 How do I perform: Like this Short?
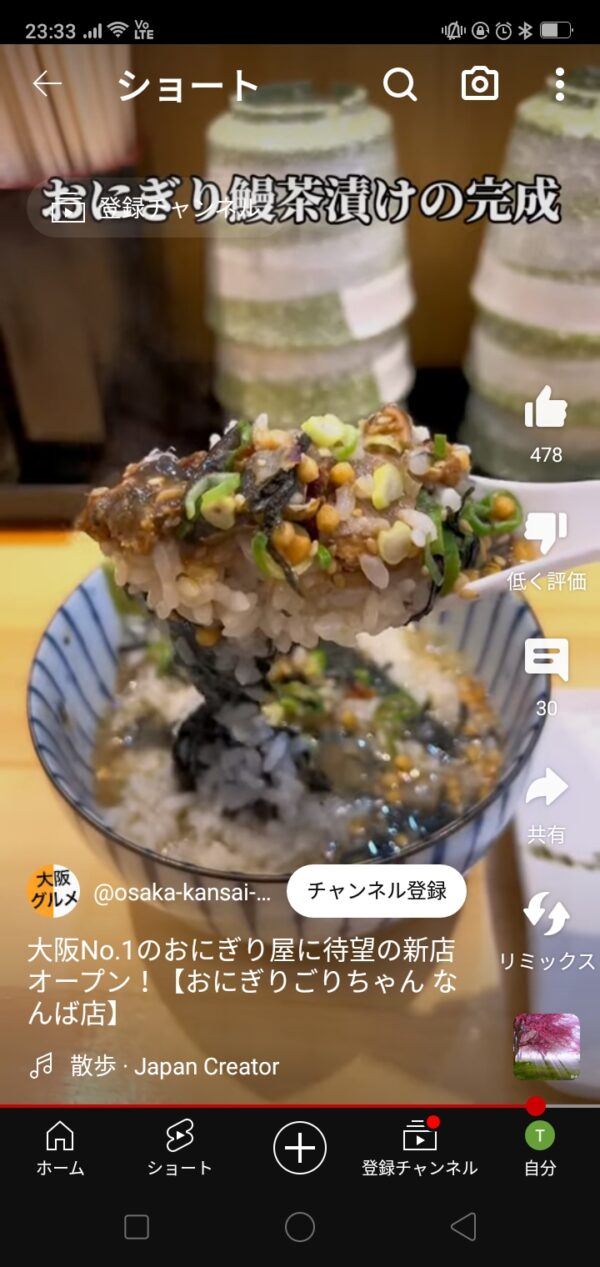pos(546,408)
